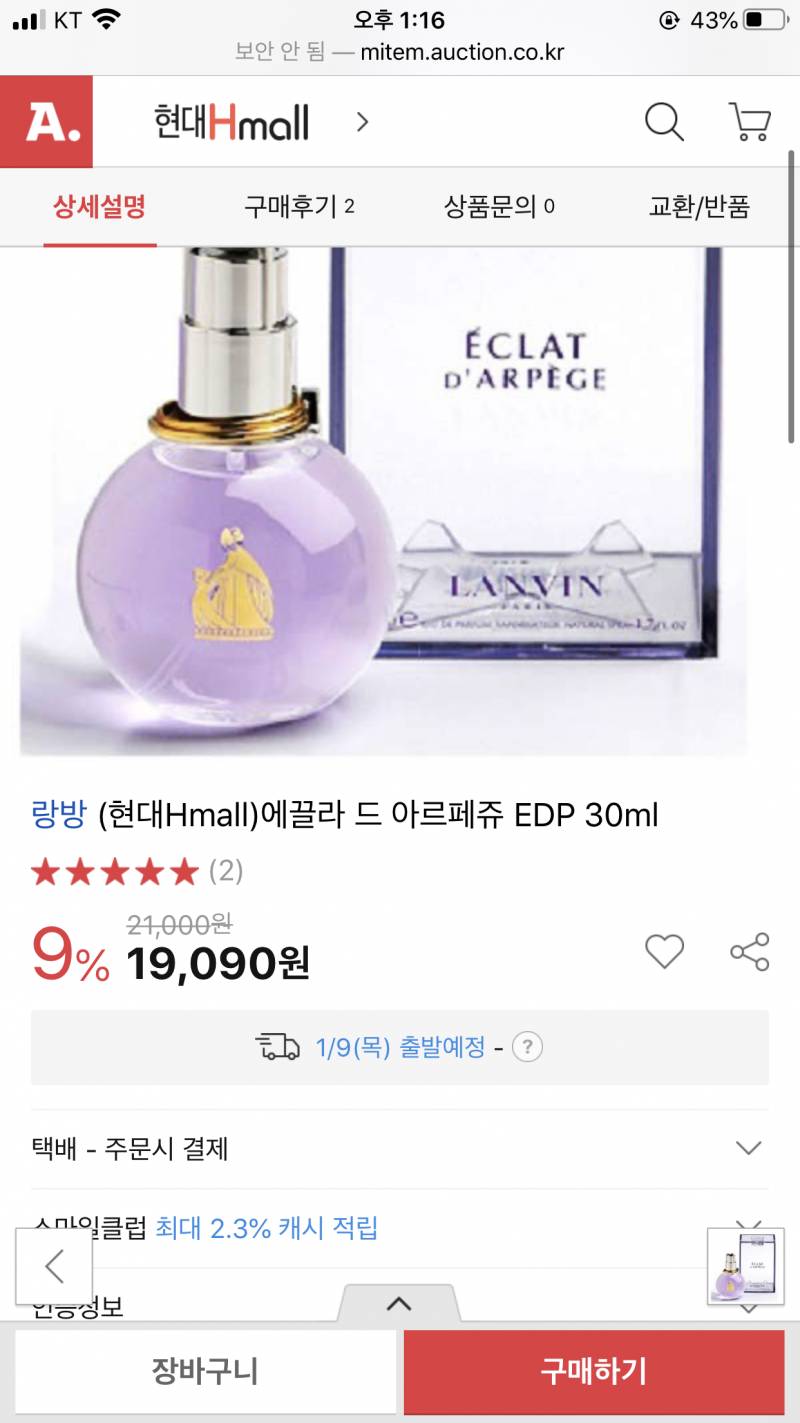View the Eclat d'Arpege product image
800x1423 pixels.
point(385,500)
